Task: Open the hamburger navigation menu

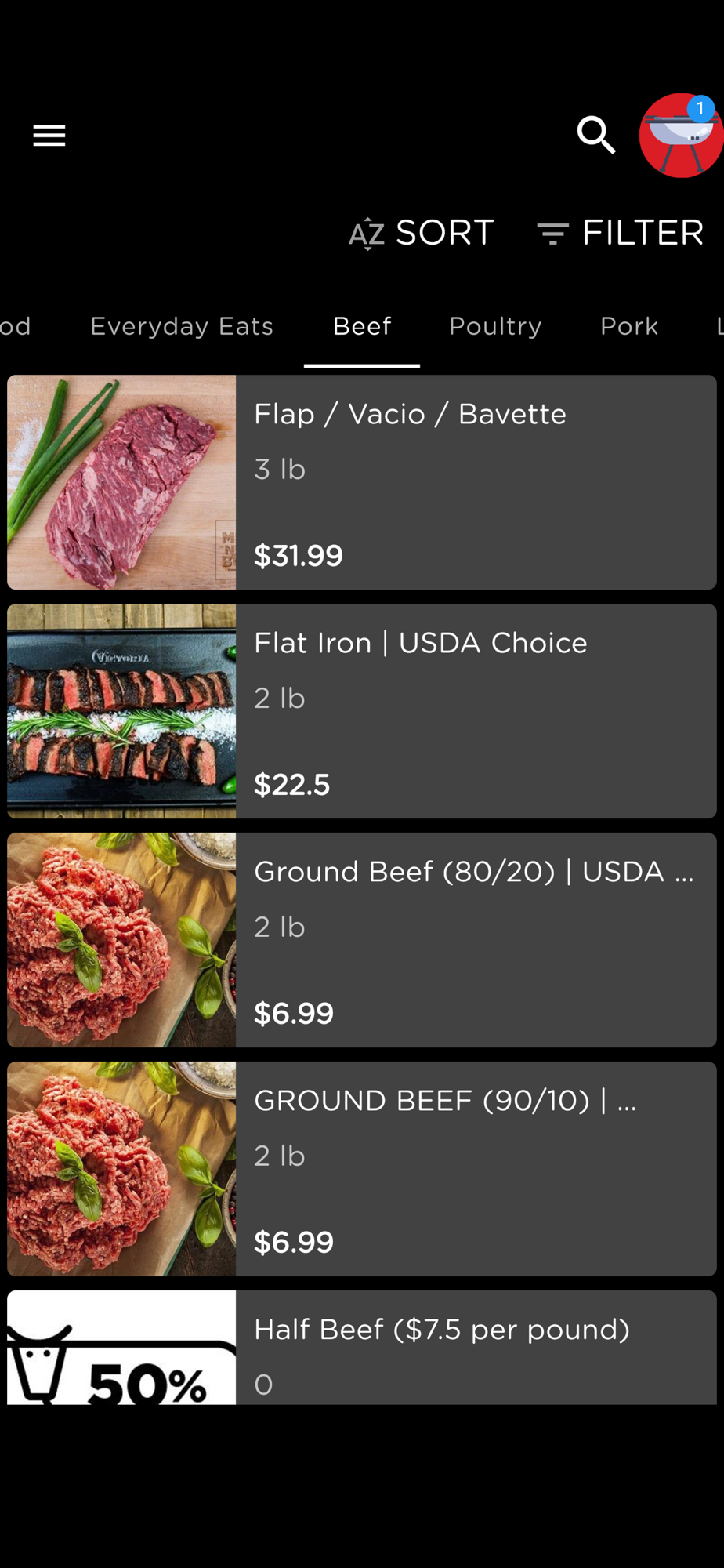Action: pyautogui.click(x=49, y=136)
